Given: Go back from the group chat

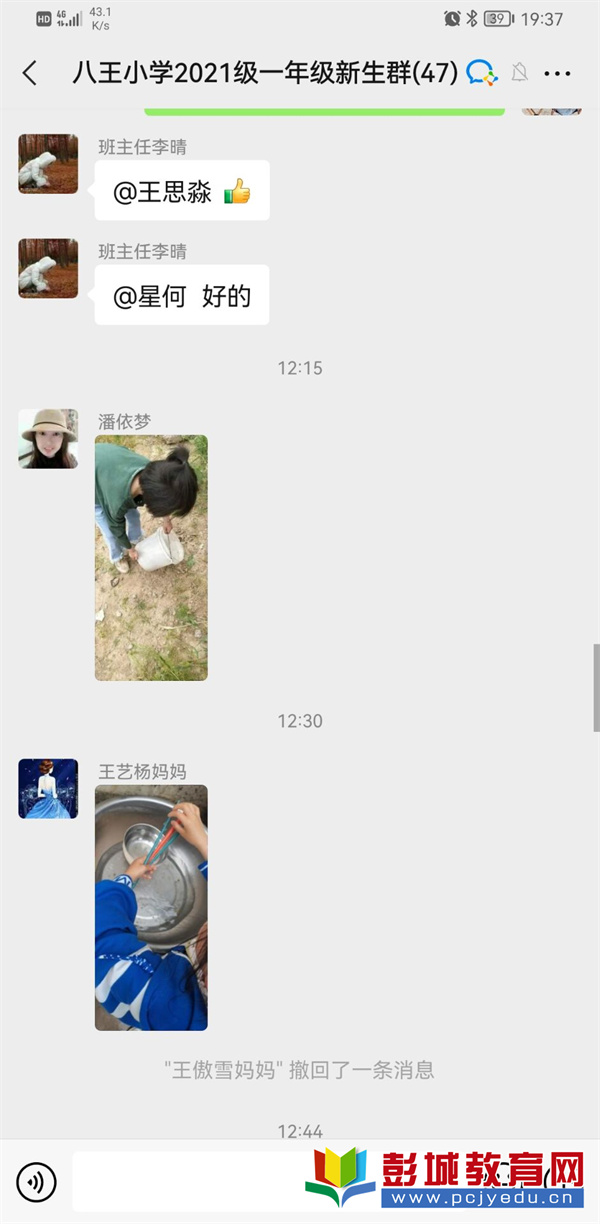Looking at the screenshot, I should (30, 73).
